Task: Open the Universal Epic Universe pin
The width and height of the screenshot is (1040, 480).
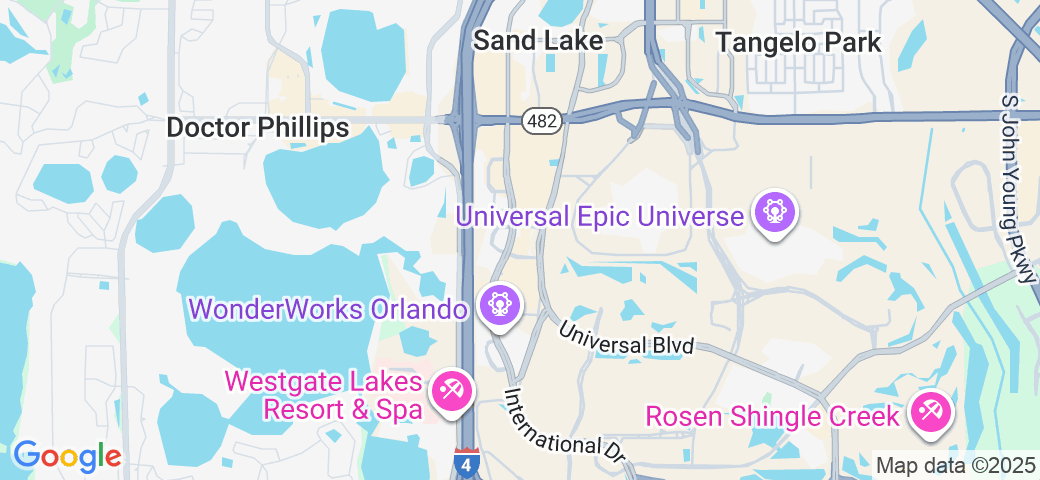Action: coord(775,212)
